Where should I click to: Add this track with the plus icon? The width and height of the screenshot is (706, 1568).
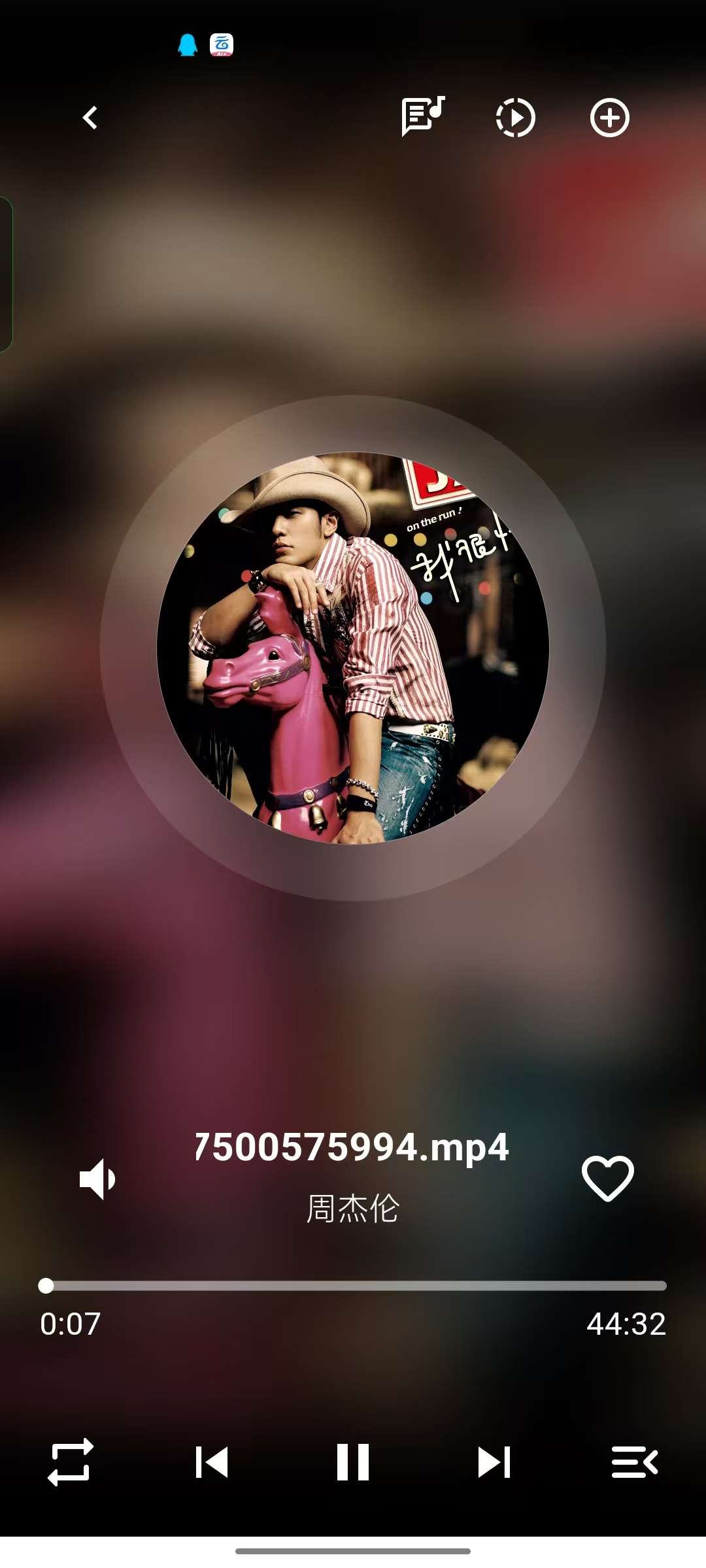(609, 118)
